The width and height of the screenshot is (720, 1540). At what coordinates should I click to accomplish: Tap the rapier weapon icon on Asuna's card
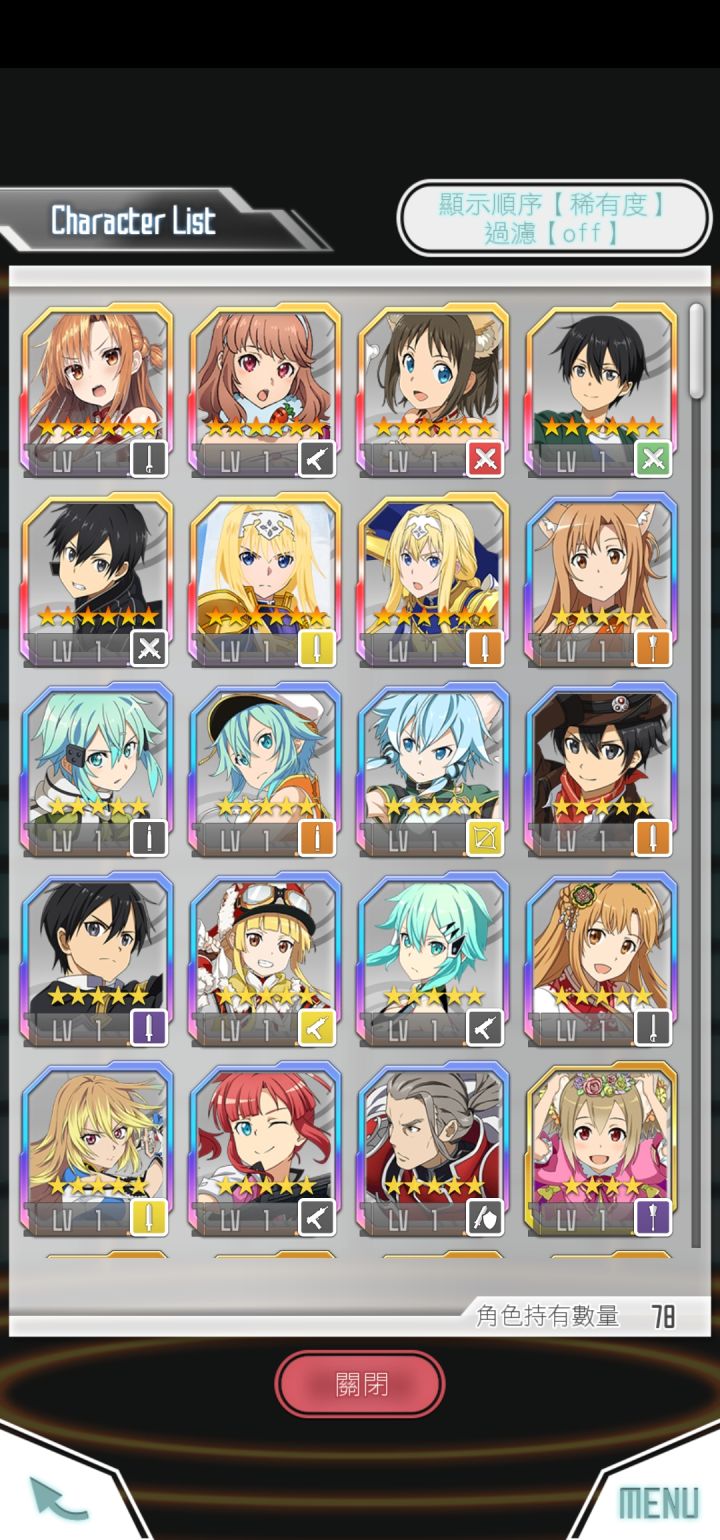tap(148, 459)
